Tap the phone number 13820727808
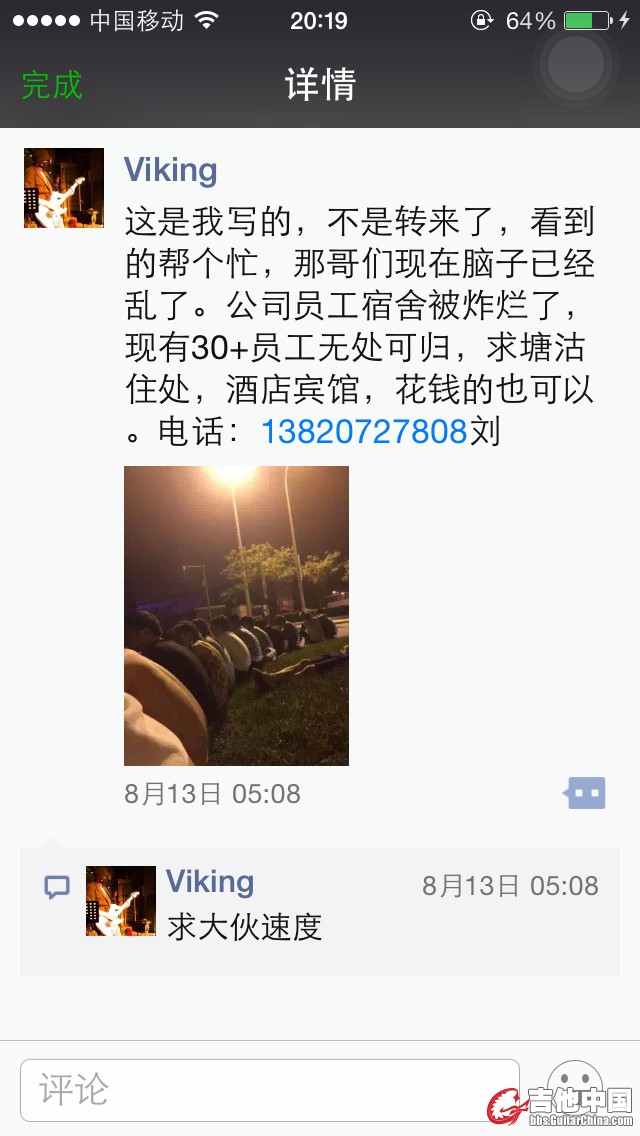 pos(364,431)
